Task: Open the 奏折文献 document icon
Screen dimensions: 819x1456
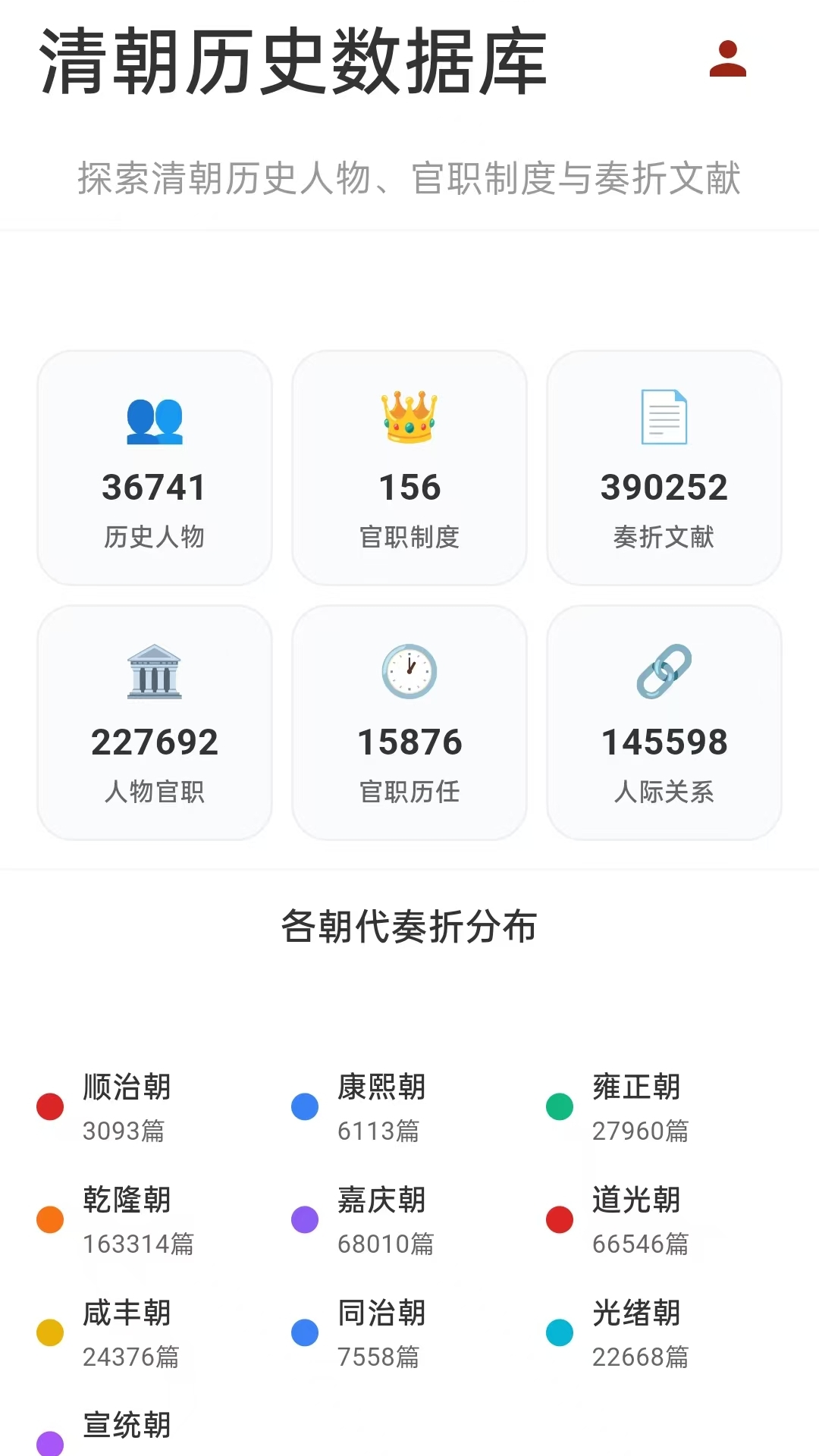Action: tap(664, 418)
